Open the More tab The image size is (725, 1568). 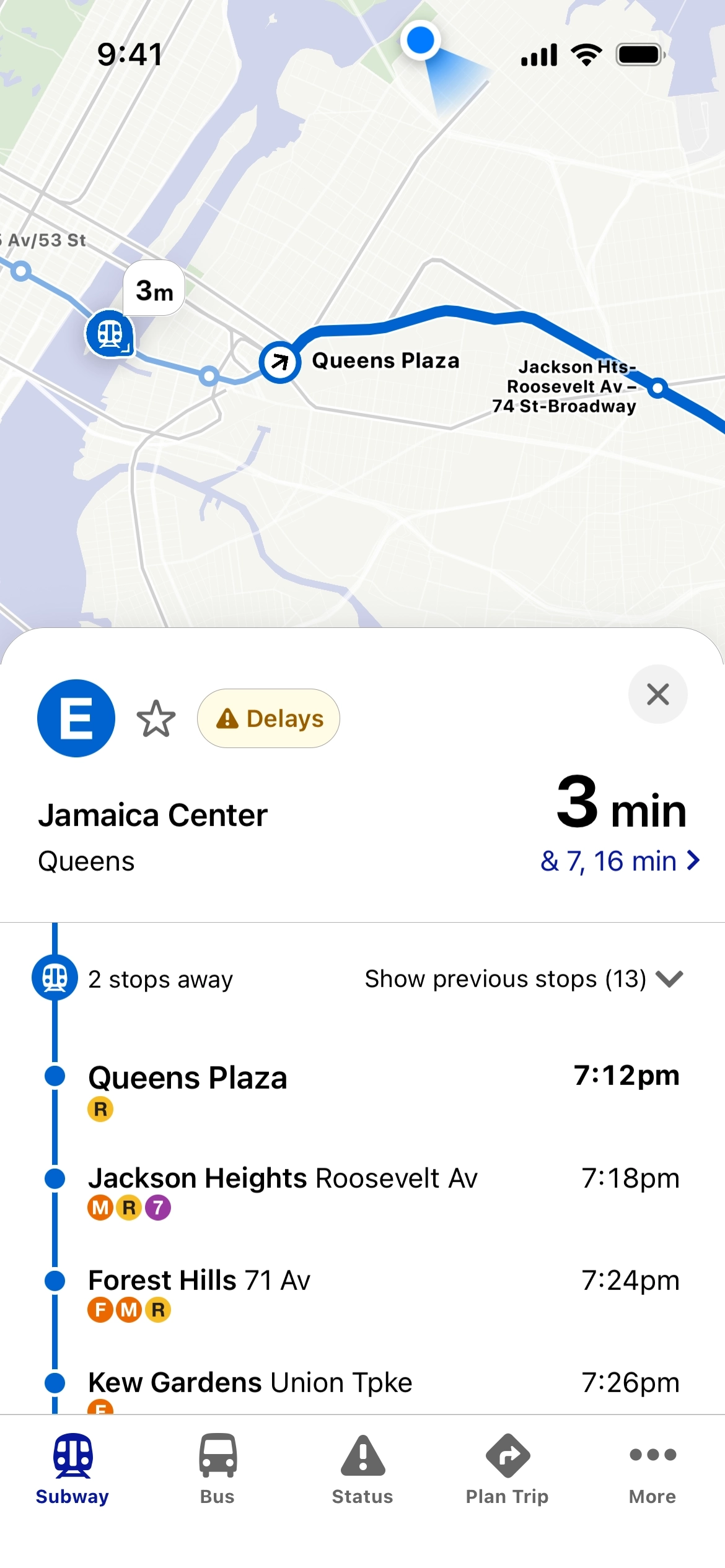coord(652,1469)
